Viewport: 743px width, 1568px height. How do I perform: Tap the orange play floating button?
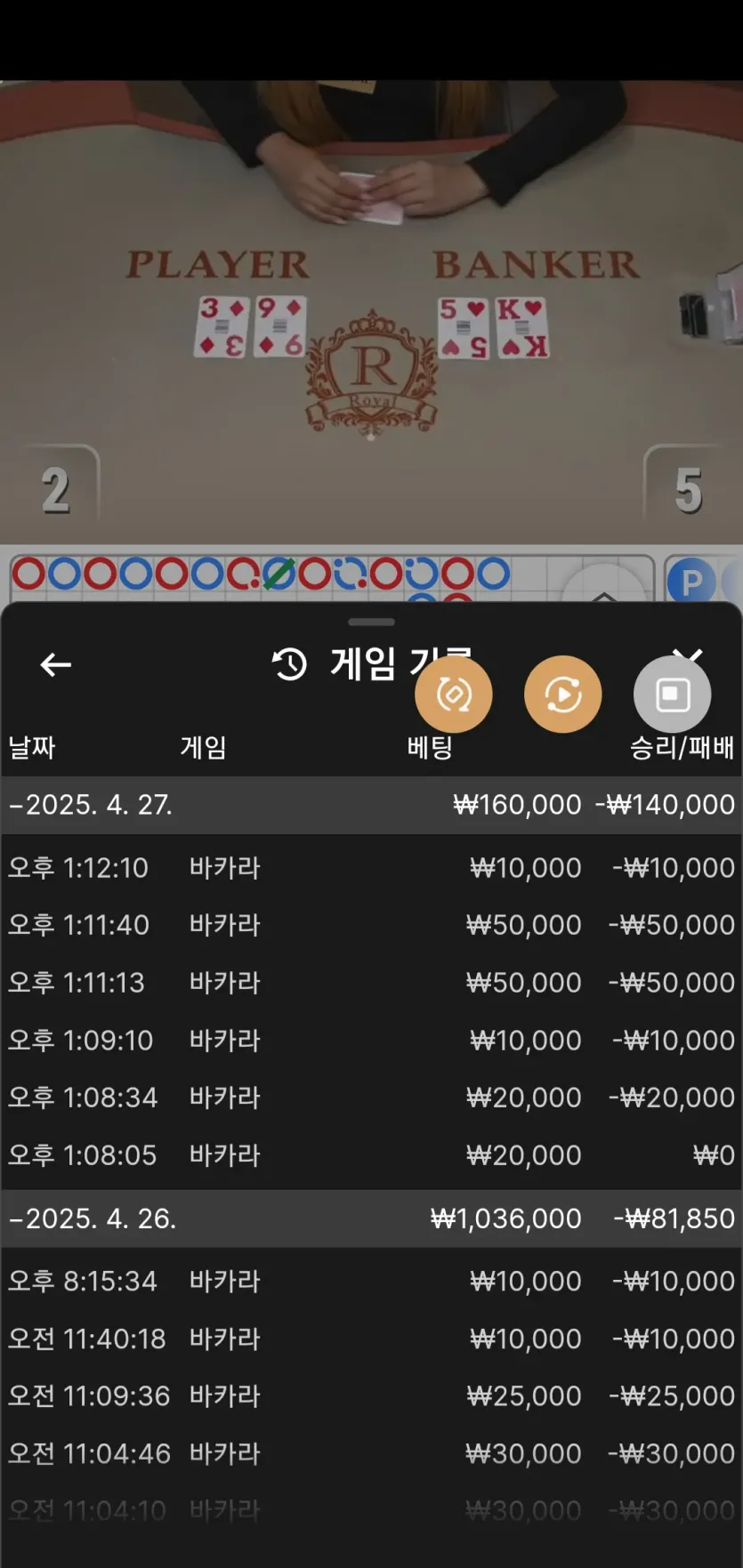coord(562,695)
